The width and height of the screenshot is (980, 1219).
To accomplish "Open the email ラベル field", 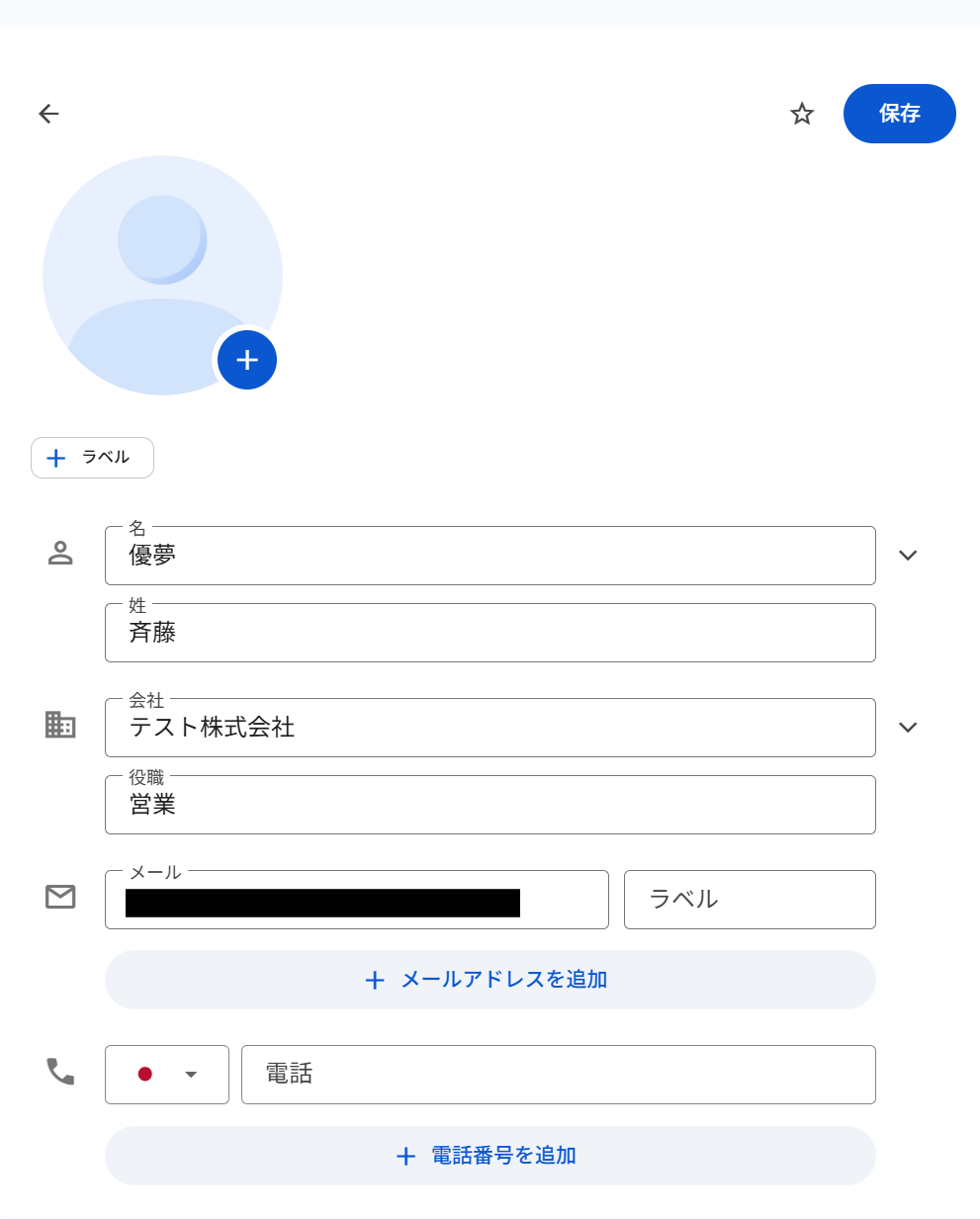I will click(x=749, y=900).
